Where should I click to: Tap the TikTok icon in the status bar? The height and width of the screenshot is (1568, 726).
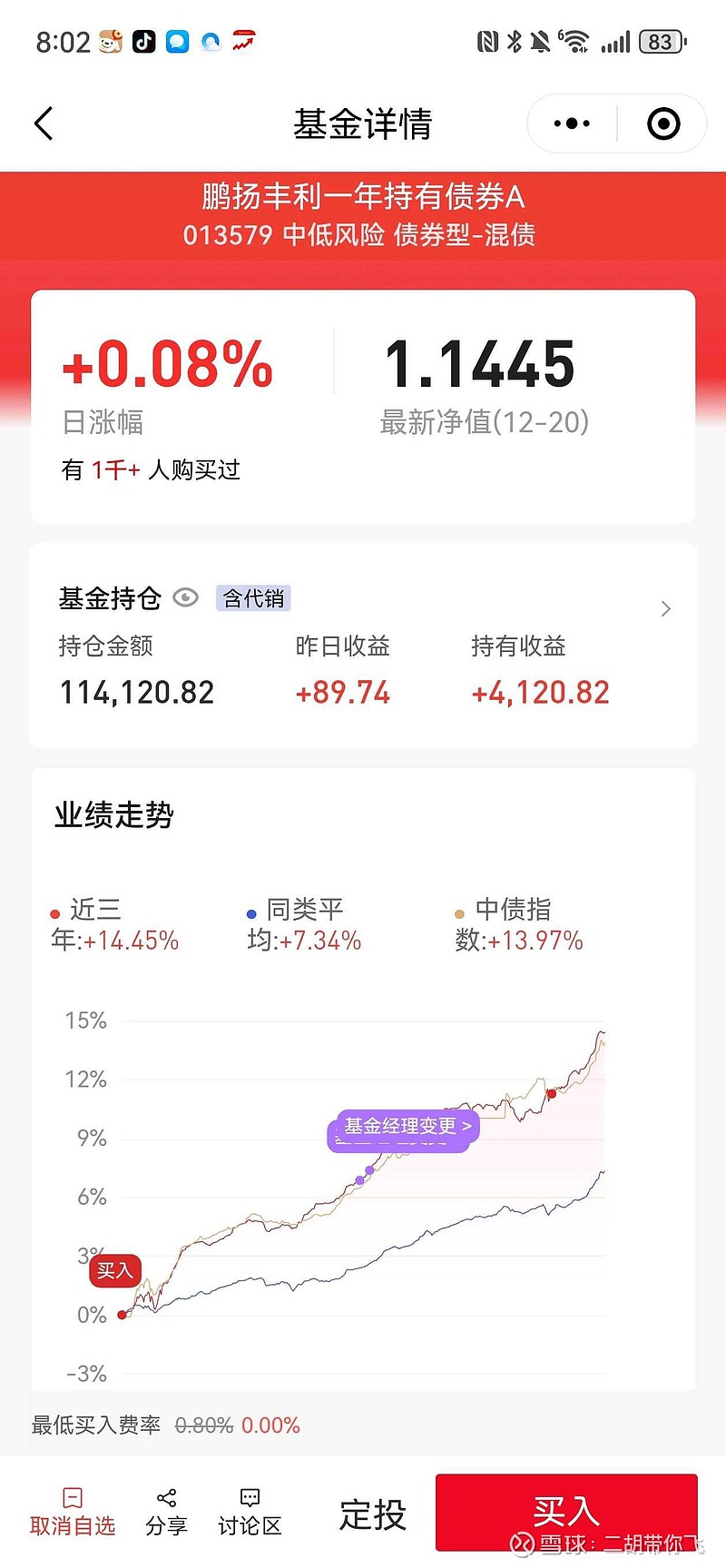pyautogui.click(x=144, y=40)
